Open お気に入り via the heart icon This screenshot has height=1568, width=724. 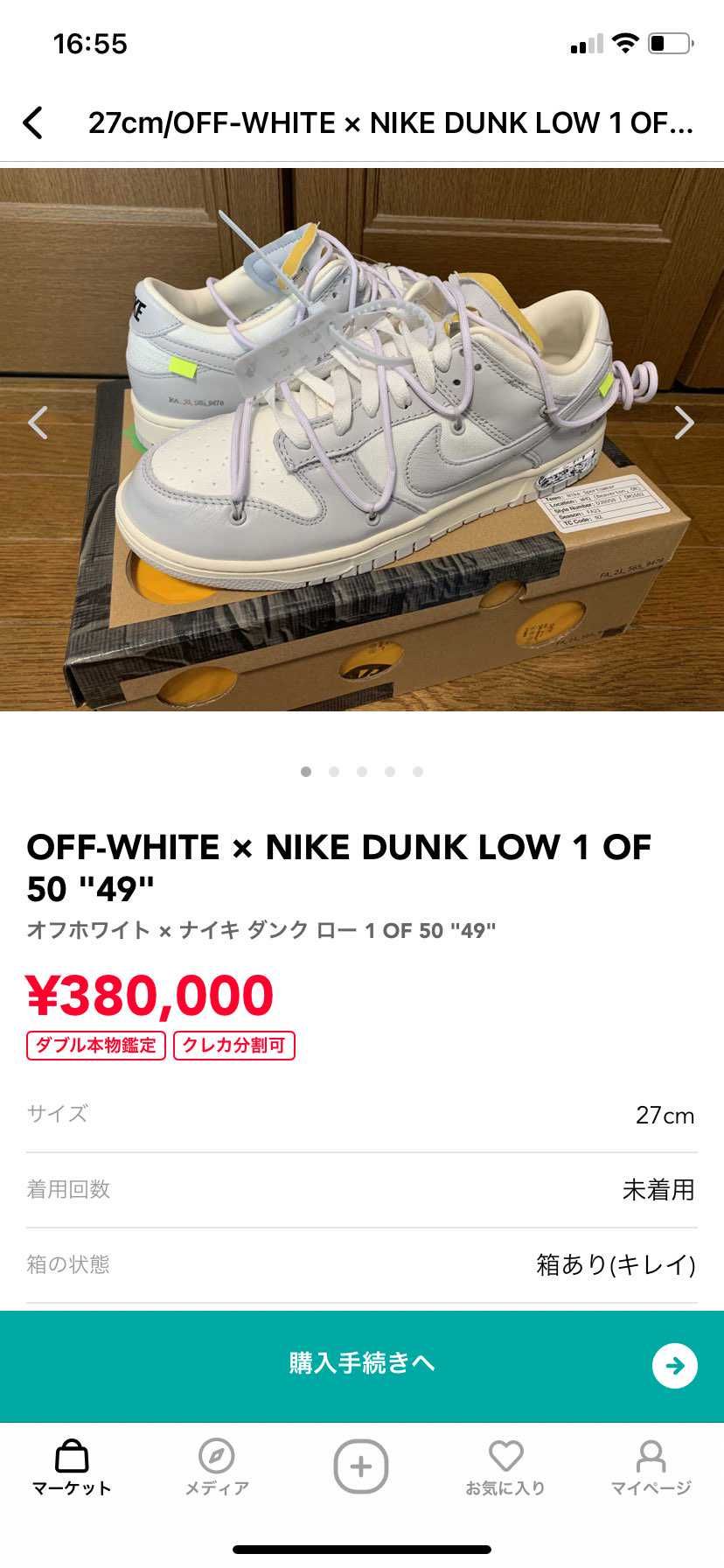point(506,1463)
